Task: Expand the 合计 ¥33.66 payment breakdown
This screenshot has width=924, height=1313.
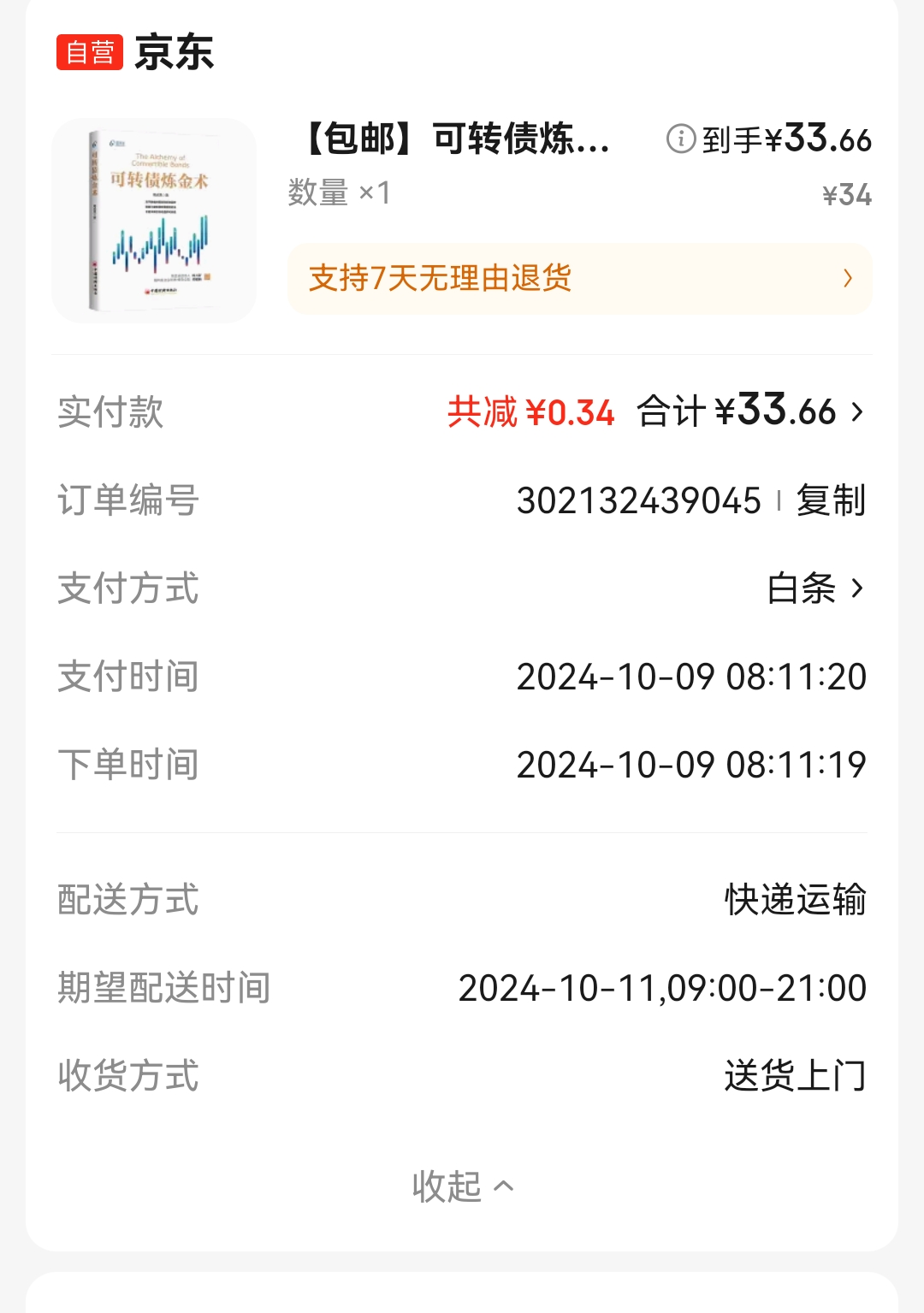Action: pyautogui.click(x=750, y=412)
